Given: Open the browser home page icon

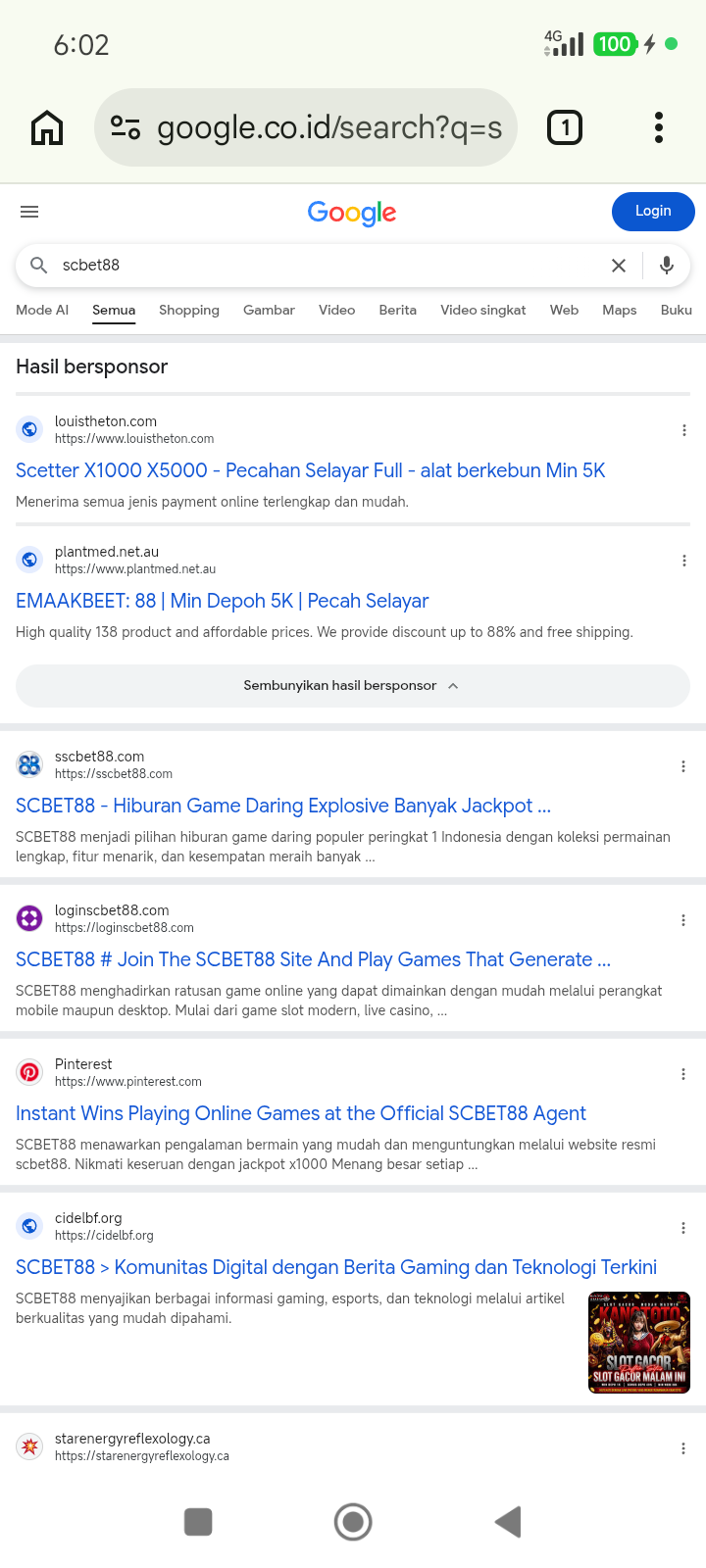Looking at the screenshot, I should pos(47,127).
